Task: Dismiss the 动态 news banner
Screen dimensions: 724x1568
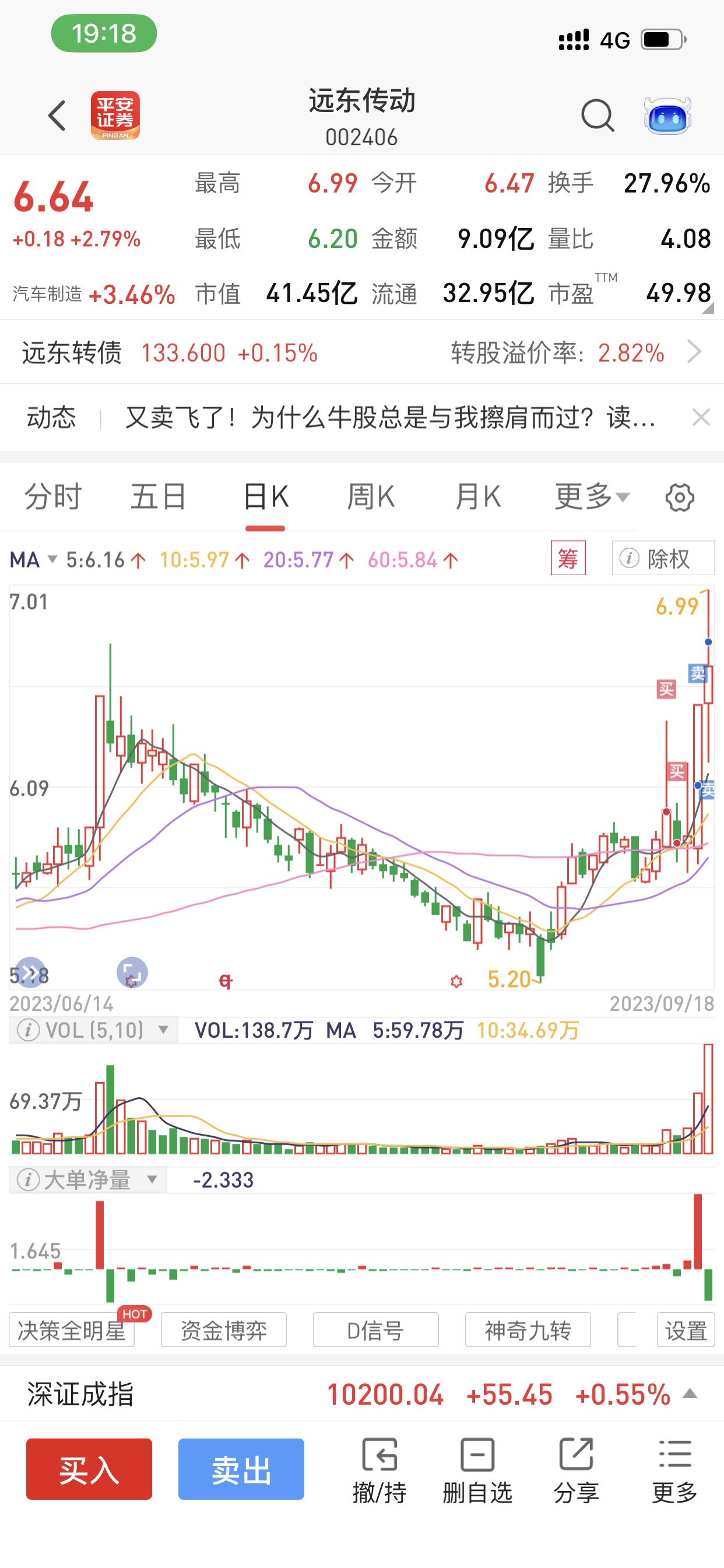Action: coord(701,418)
